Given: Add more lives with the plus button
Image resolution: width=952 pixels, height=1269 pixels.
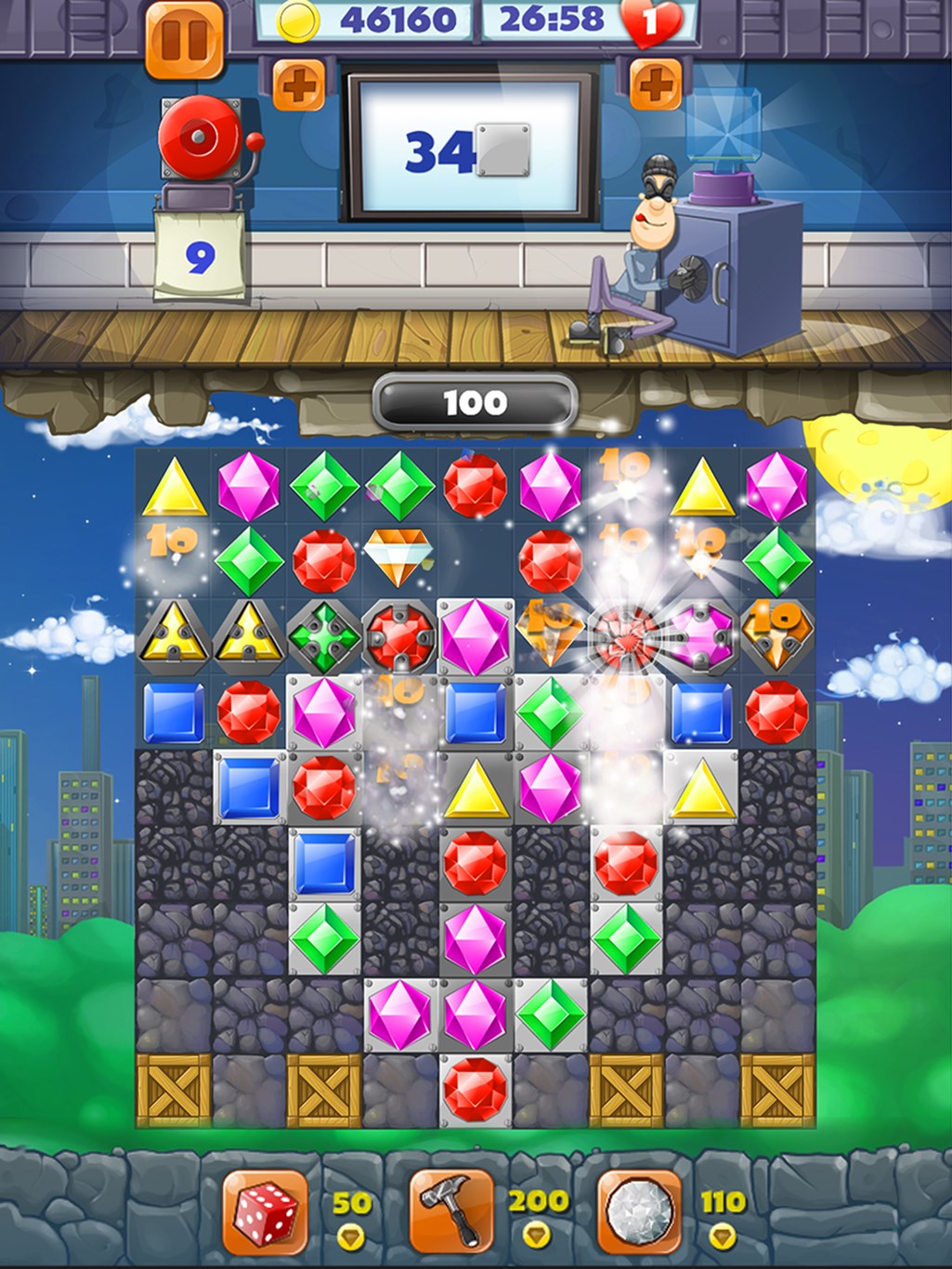Looking at the screenshot, I should coord(655,85).
